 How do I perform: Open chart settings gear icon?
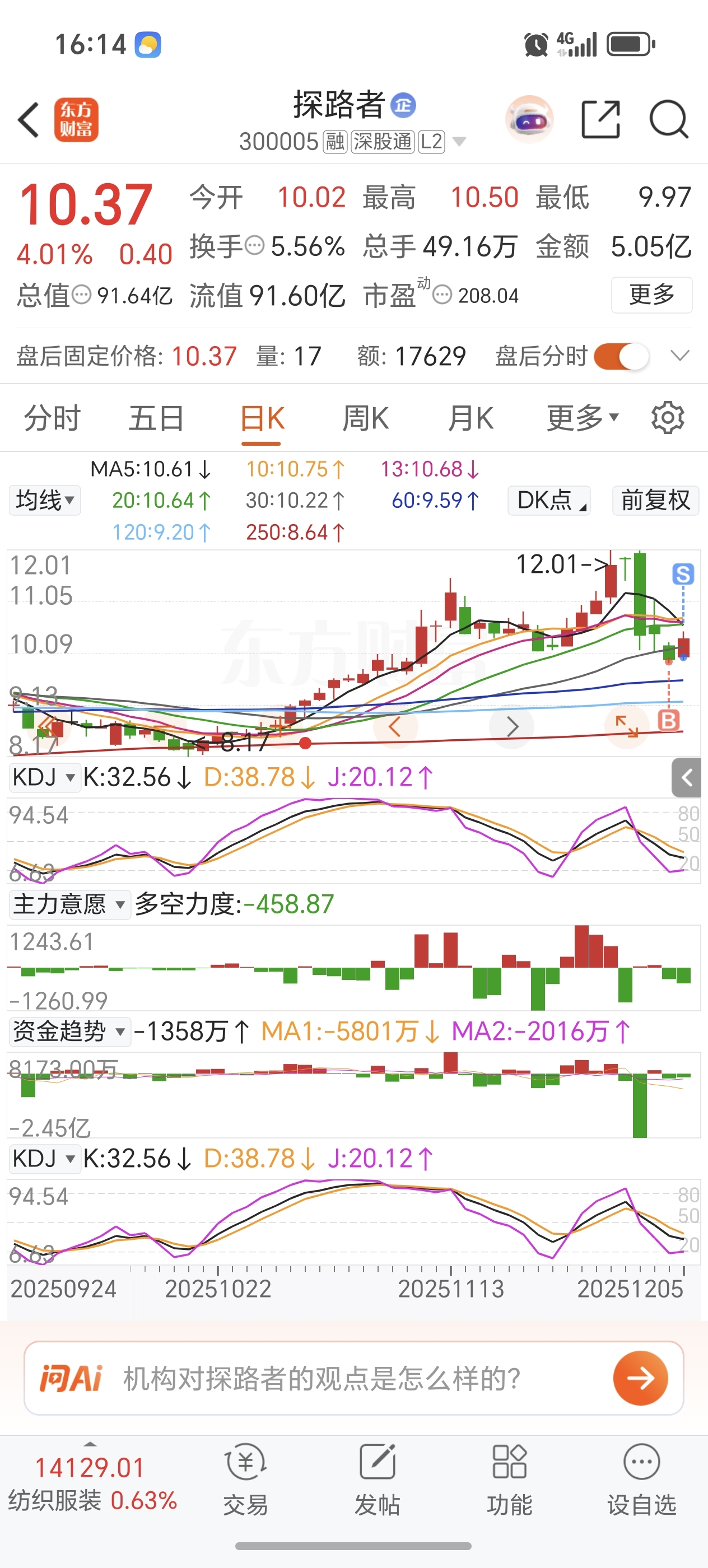(x=667, y=418)
